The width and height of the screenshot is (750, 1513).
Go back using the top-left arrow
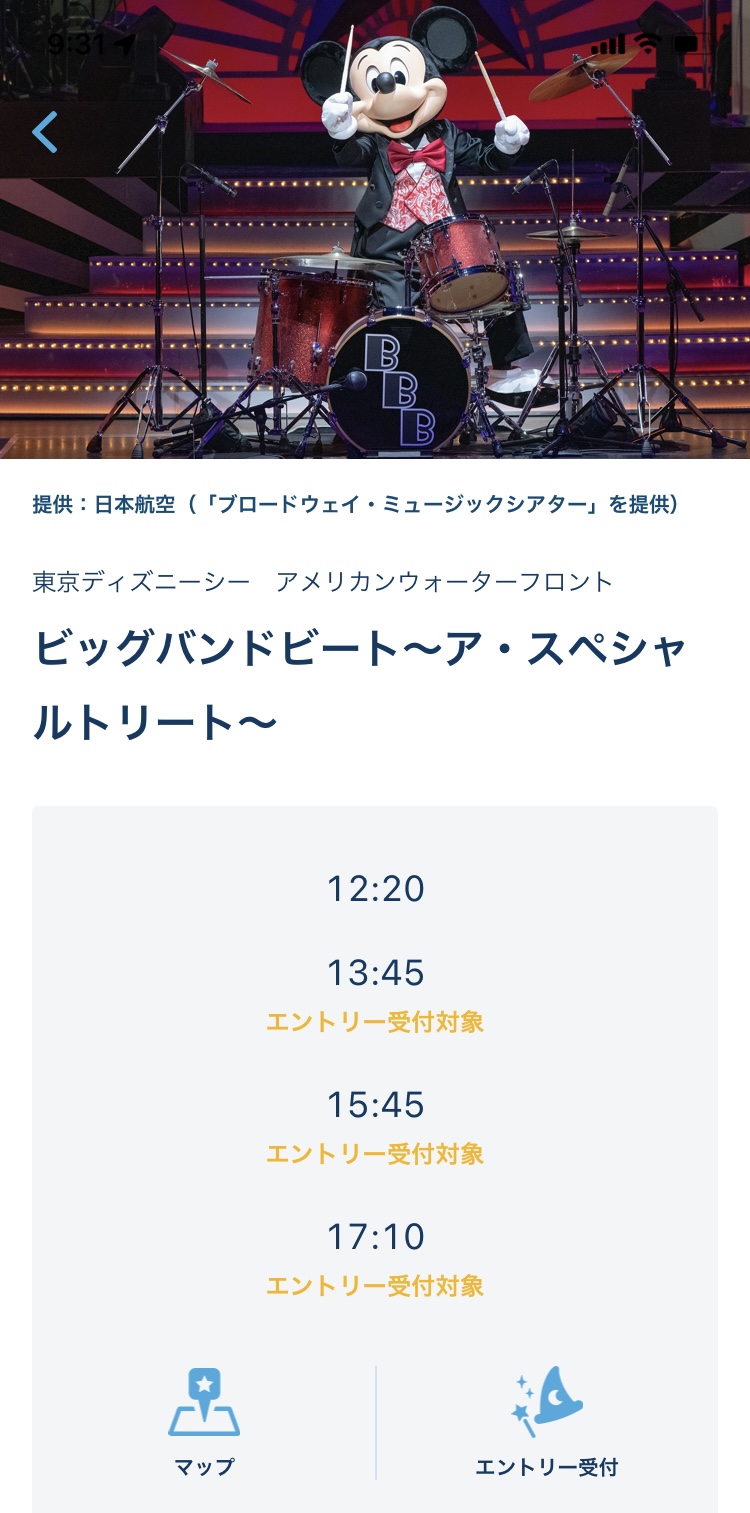click(x=46, y=132)
